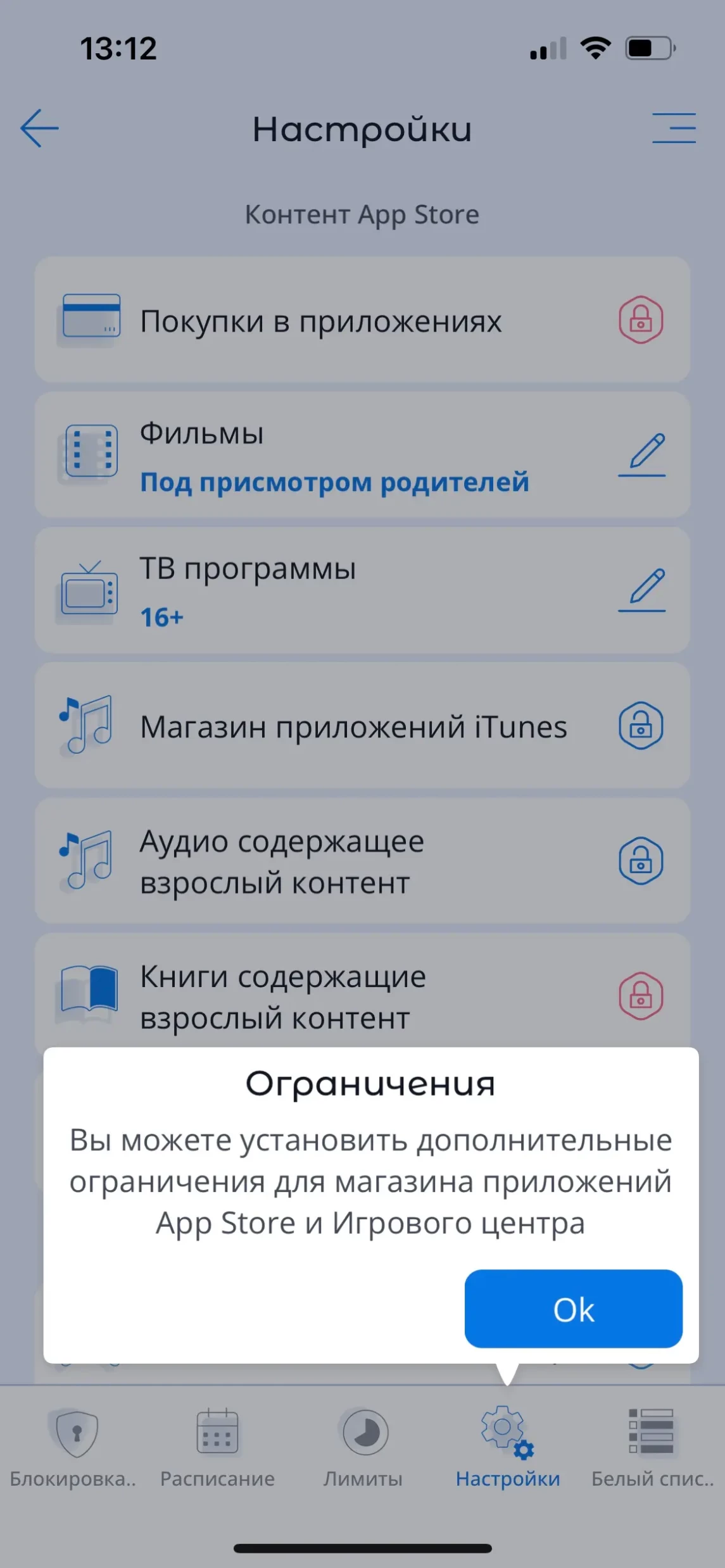Toggle the lock for Аудио содержащее взрослый контент
The image size is (725, 1568).
[x=640, y=861]
